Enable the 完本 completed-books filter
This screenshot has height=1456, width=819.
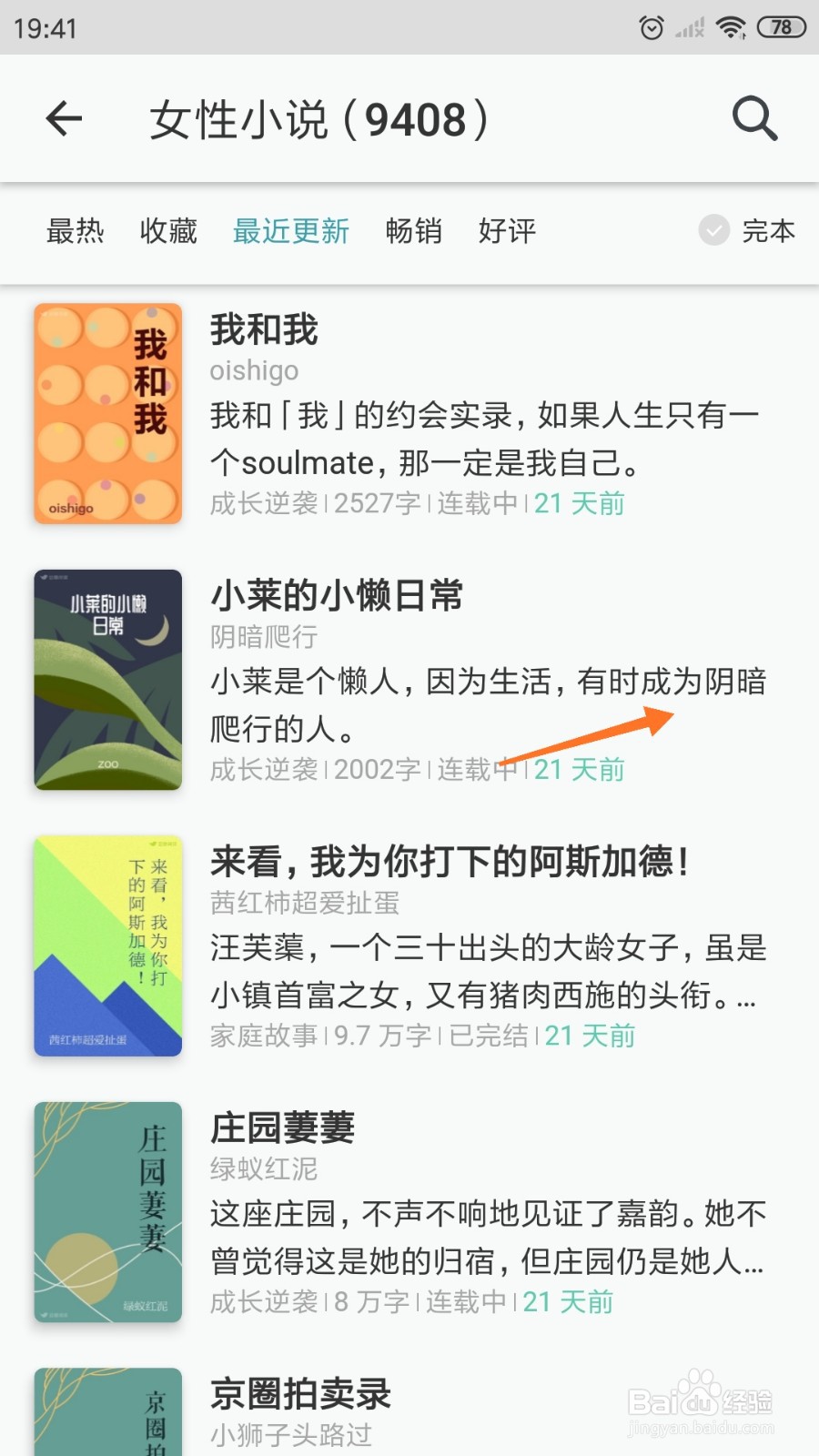769,232
